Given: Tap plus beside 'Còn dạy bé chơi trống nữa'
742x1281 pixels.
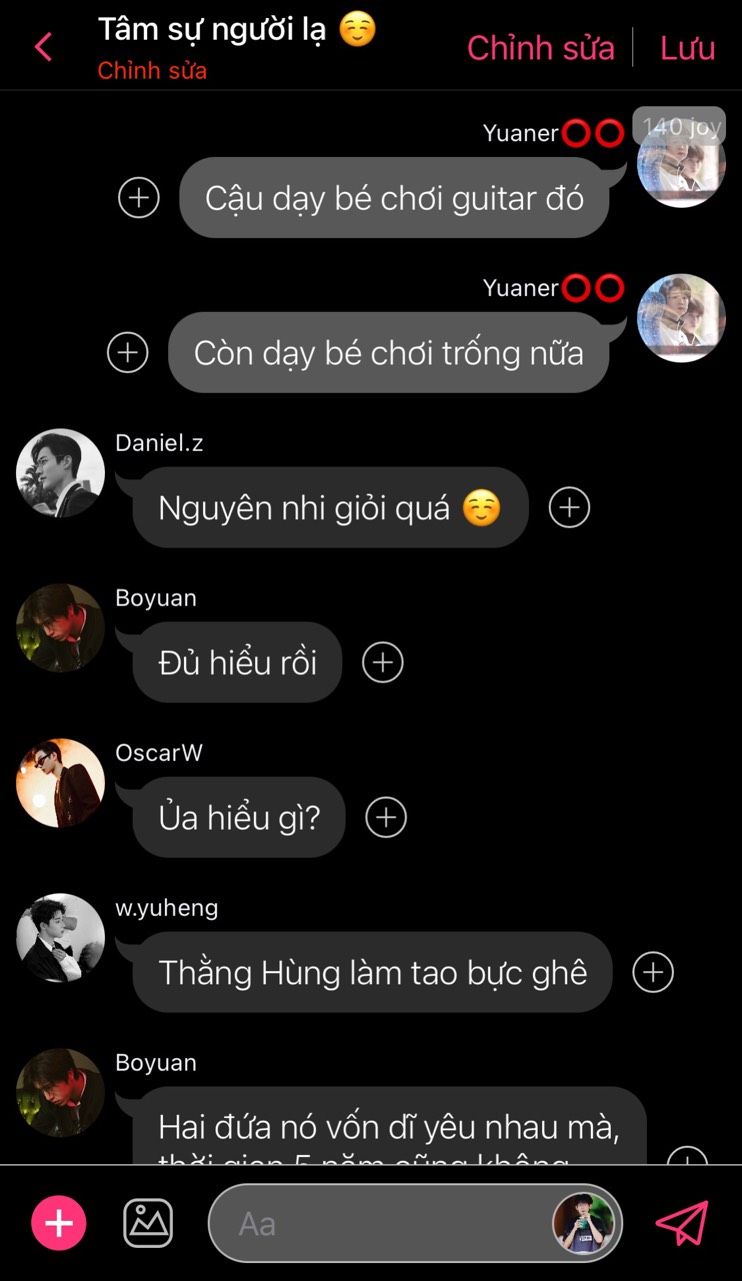Looking at the screenshot, I should pos(128,352).
